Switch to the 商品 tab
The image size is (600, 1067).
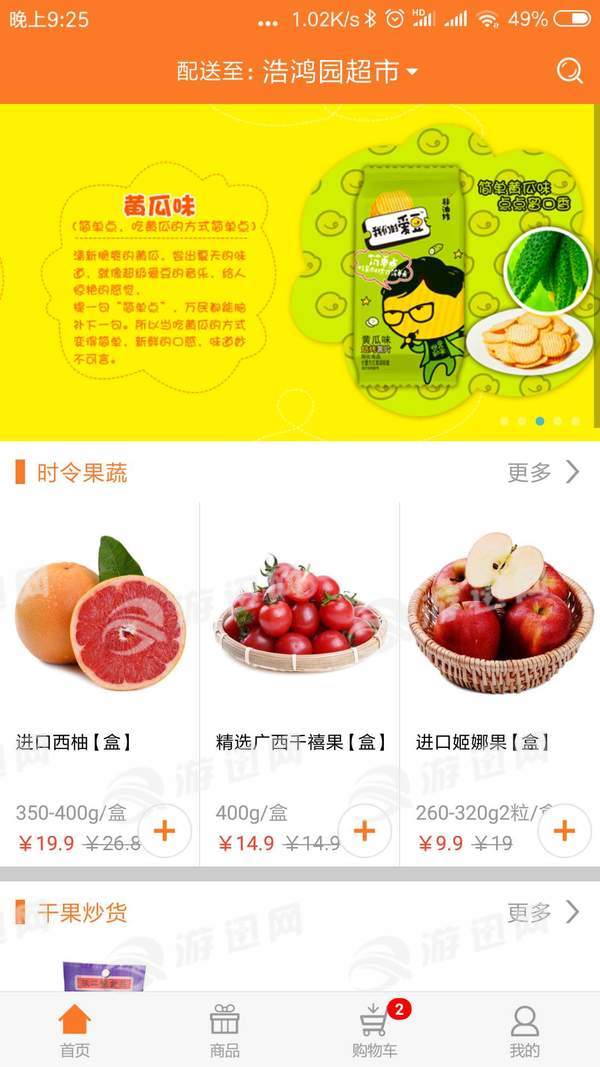coord(225,1030)
